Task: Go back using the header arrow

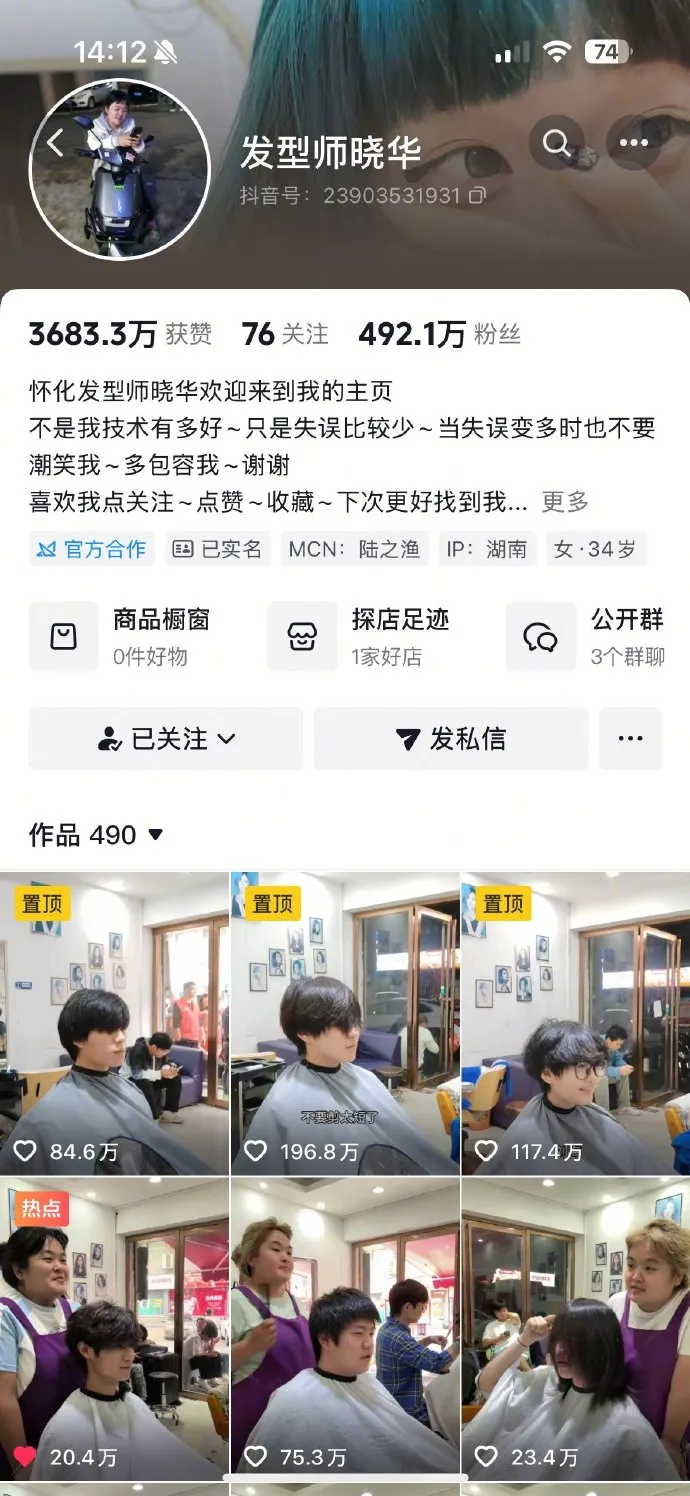Action: 55,144
